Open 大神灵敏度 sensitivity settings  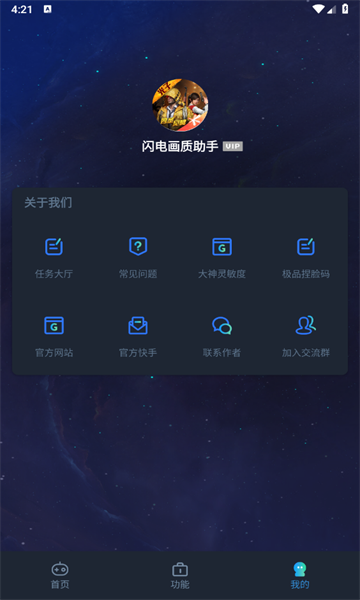(x=222, y=257)
